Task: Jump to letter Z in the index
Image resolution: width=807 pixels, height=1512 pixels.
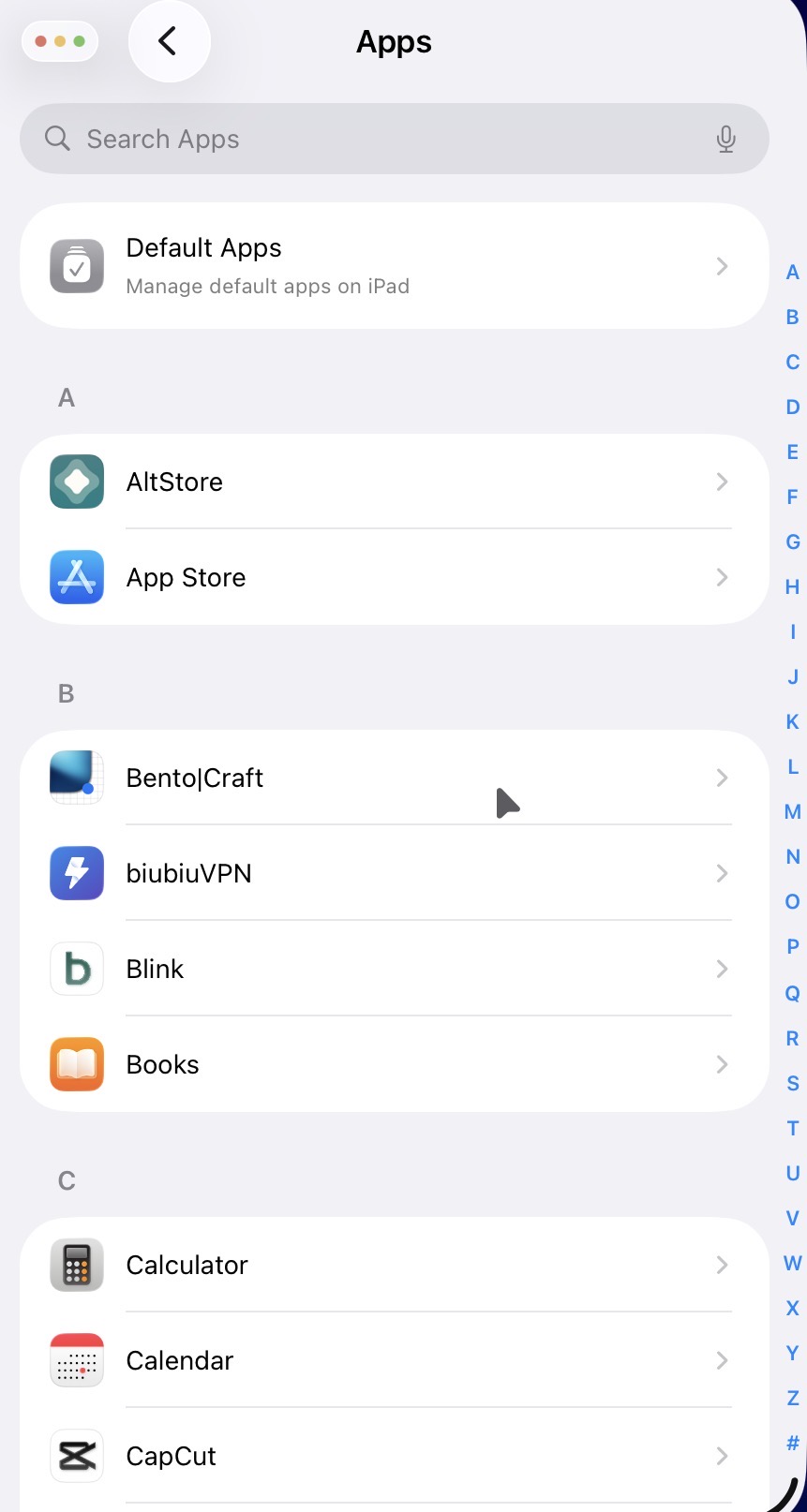Action: [x=793, y=1399]
